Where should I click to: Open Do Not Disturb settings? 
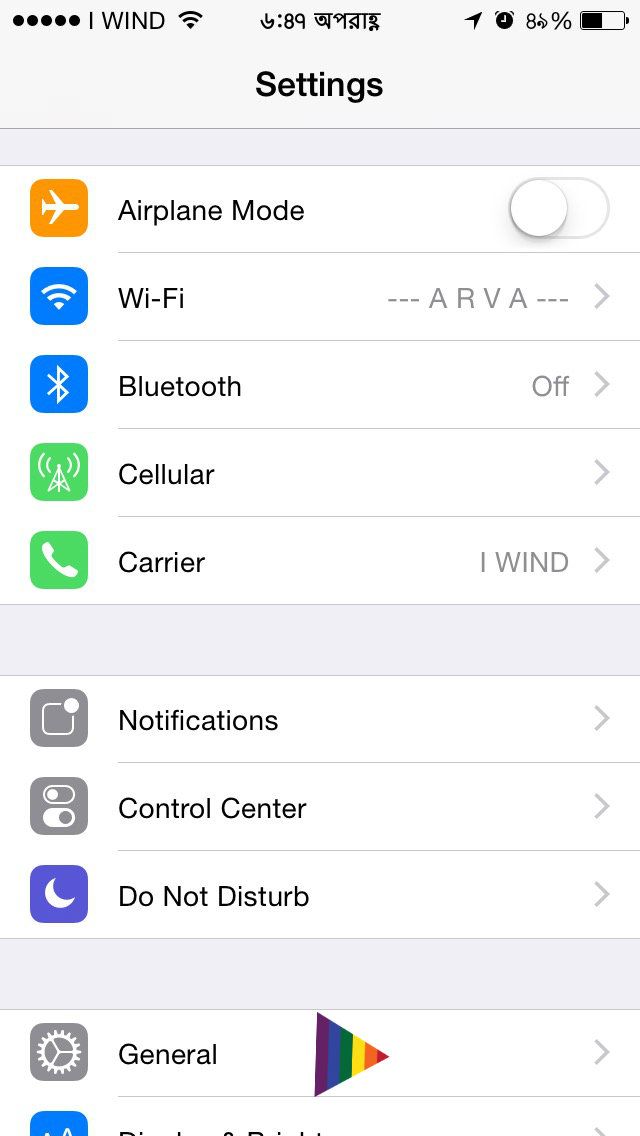click(x=320, y=895)
